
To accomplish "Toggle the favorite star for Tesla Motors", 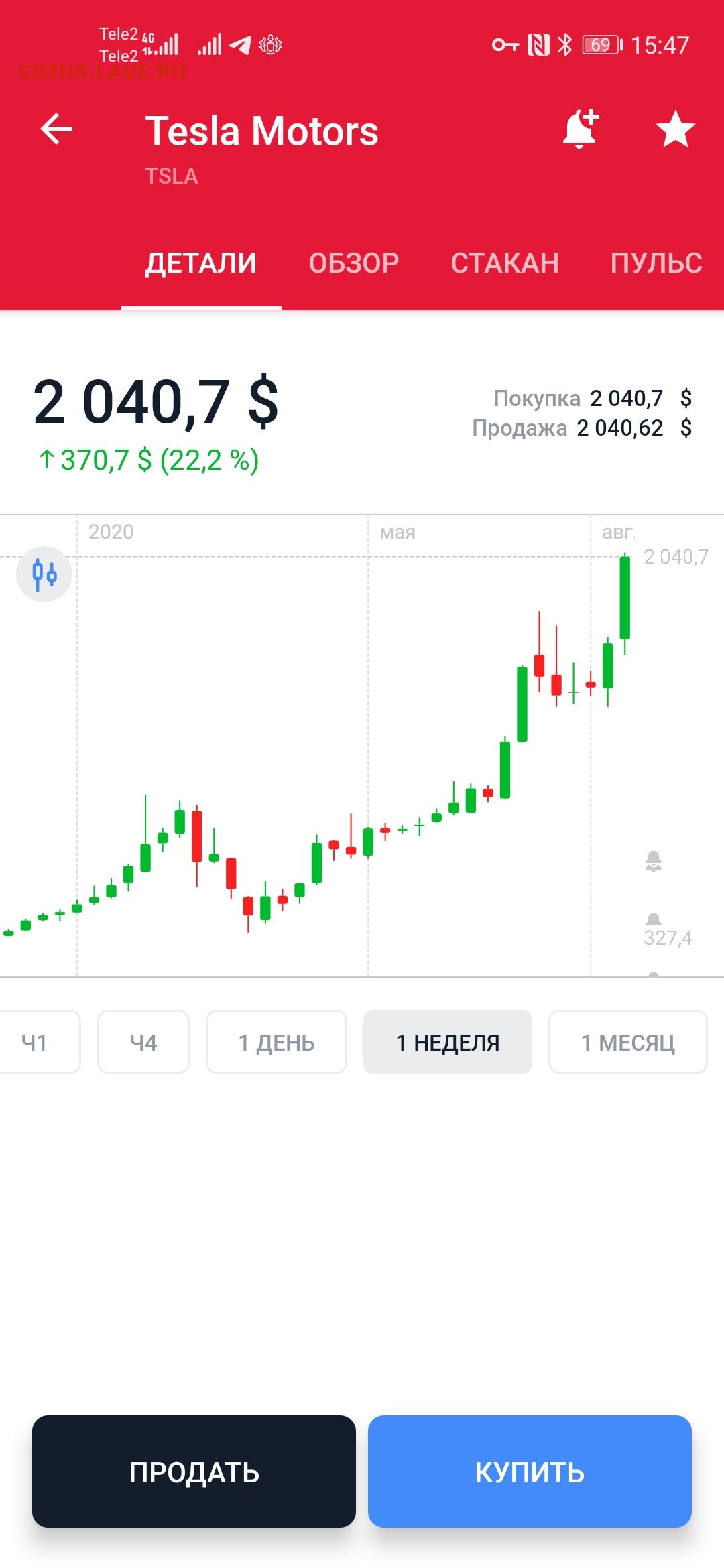I will click(675, 129).
